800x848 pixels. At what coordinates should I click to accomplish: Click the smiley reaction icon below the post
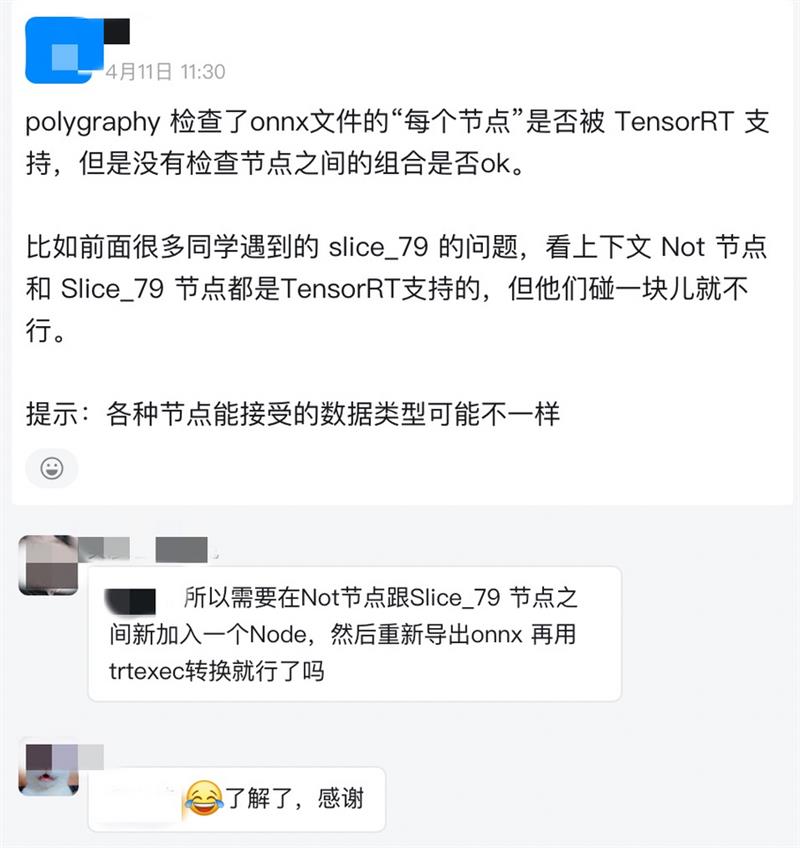tap(49, 466)
